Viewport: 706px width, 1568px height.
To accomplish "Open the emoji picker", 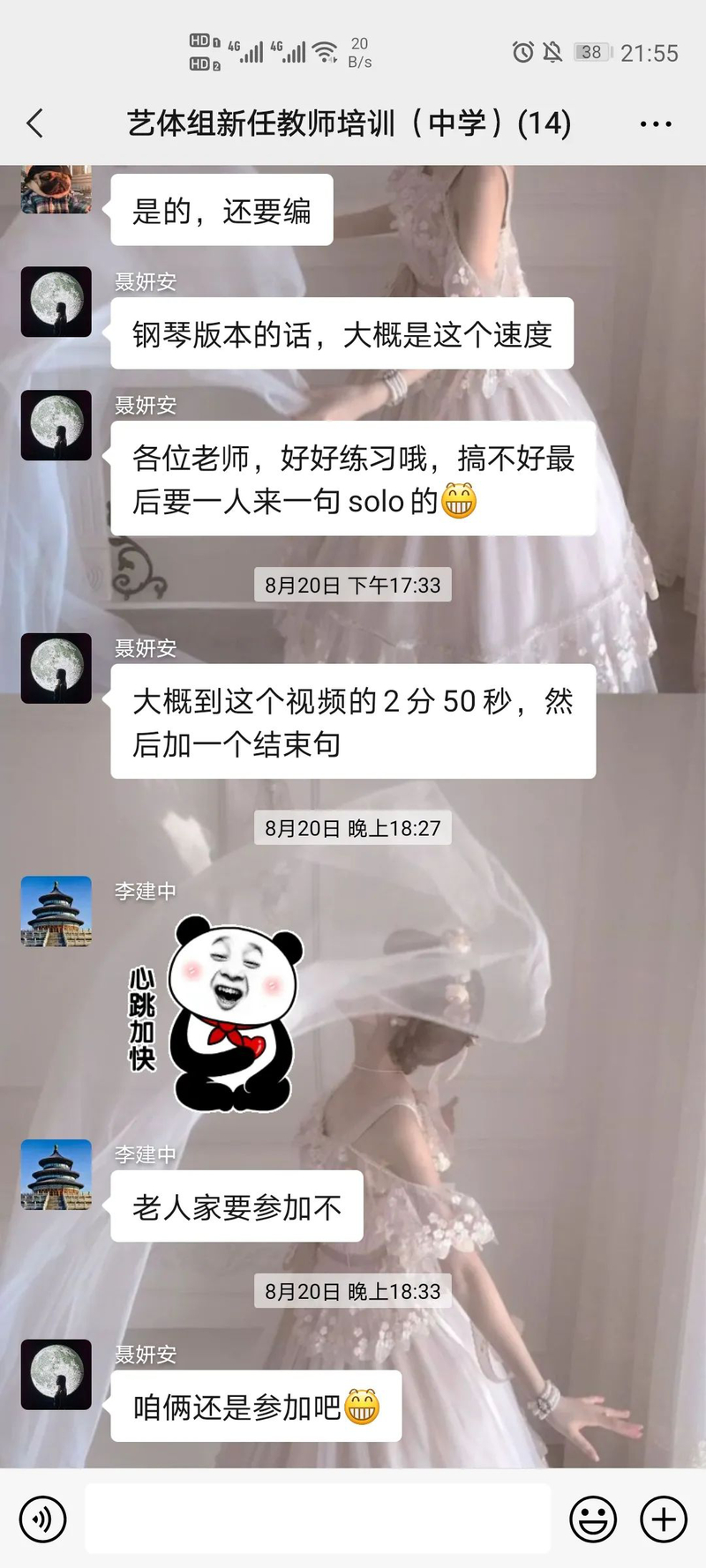I will click(x=593, y=1519).
